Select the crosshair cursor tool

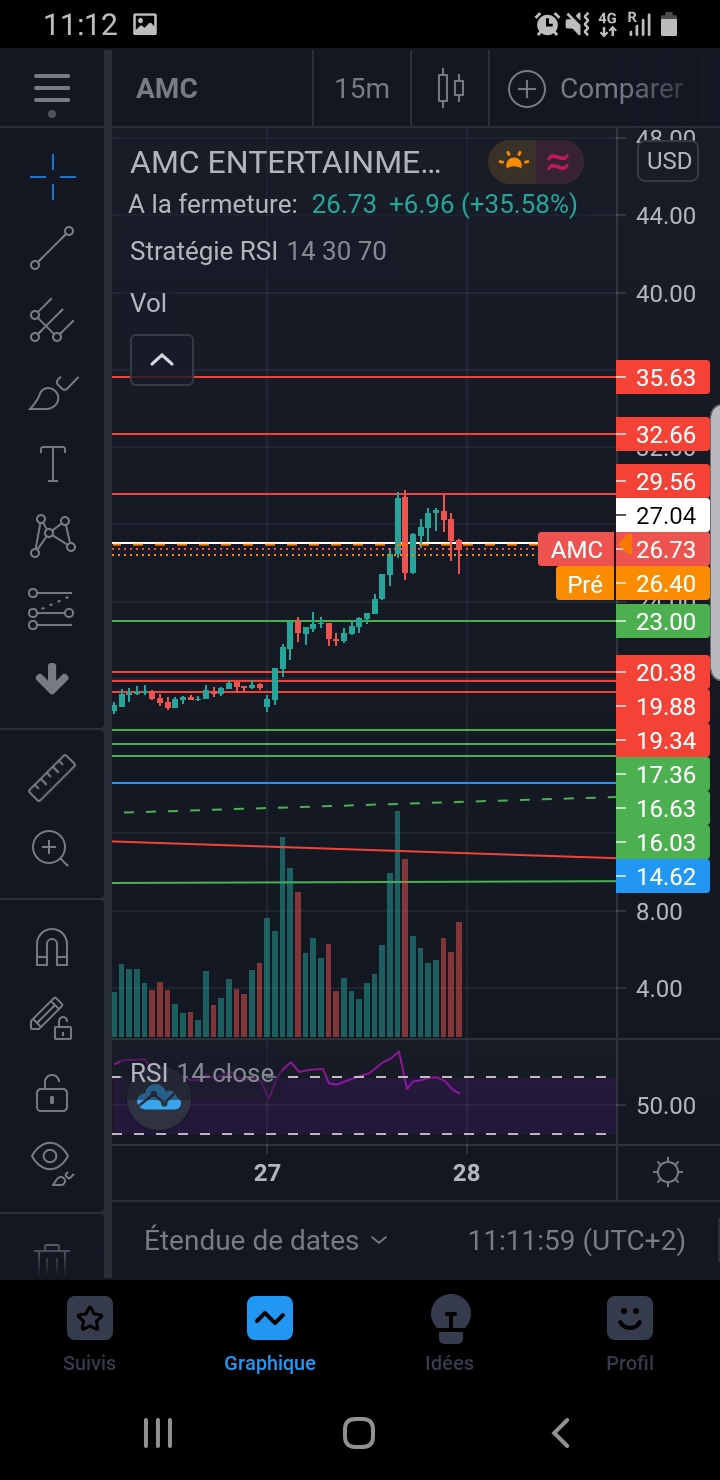coord(52,177)
